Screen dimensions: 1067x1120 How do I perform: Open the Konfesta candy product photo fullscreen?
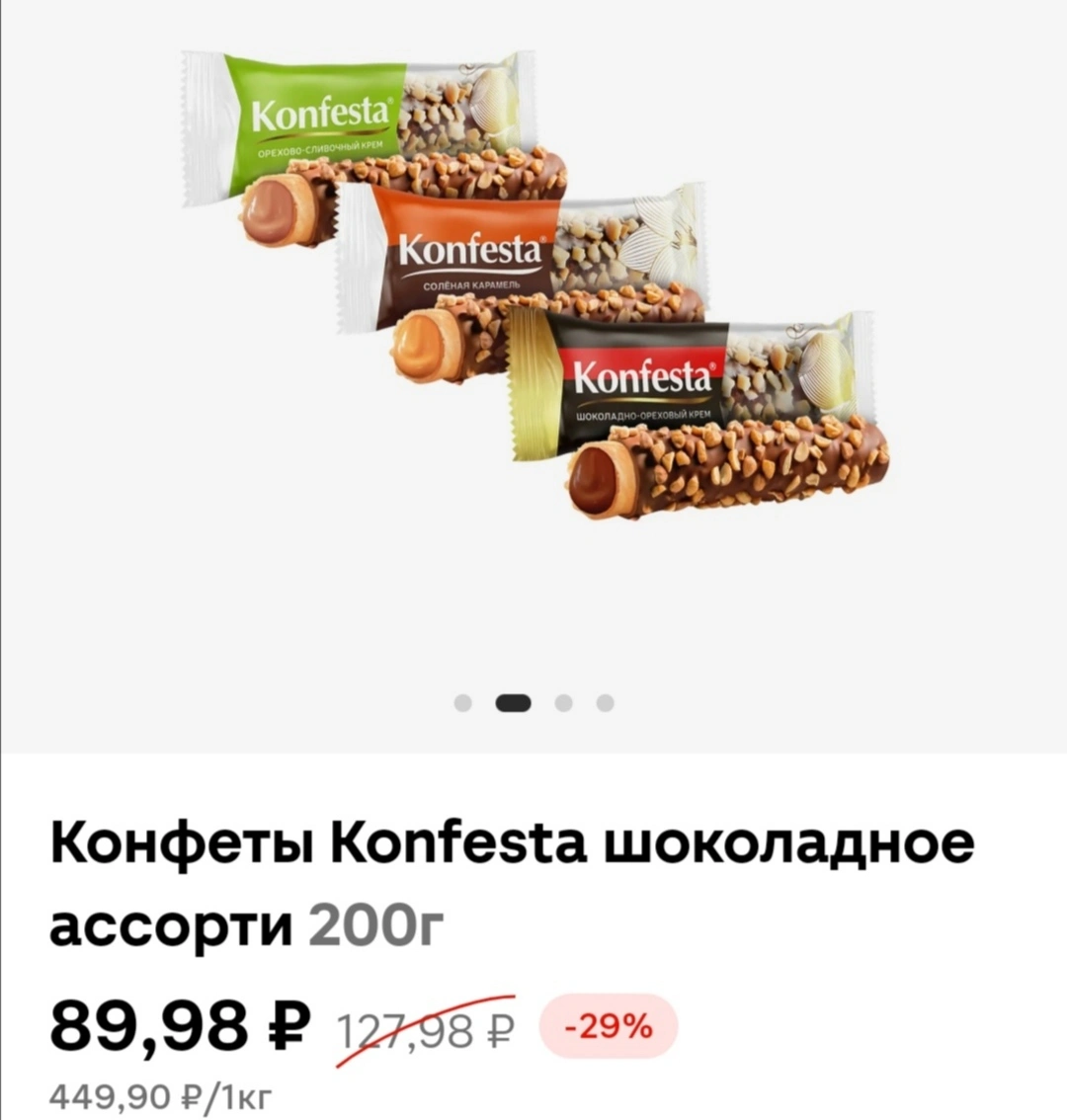(x=533, y=285)
